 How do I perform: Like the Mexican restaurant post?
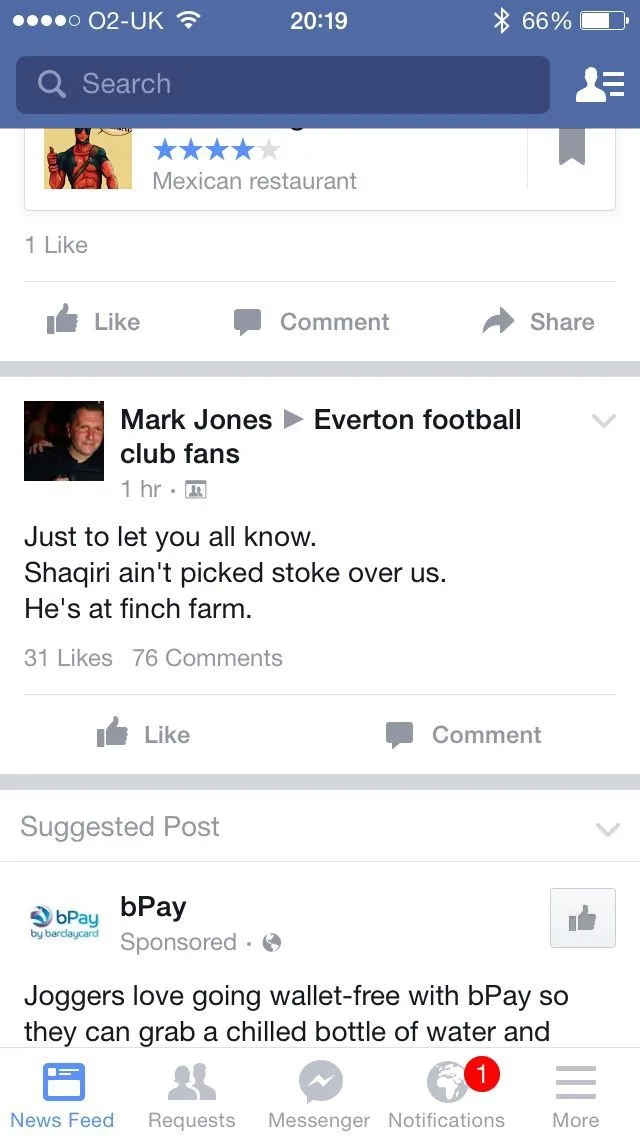(x=94, y=322)
